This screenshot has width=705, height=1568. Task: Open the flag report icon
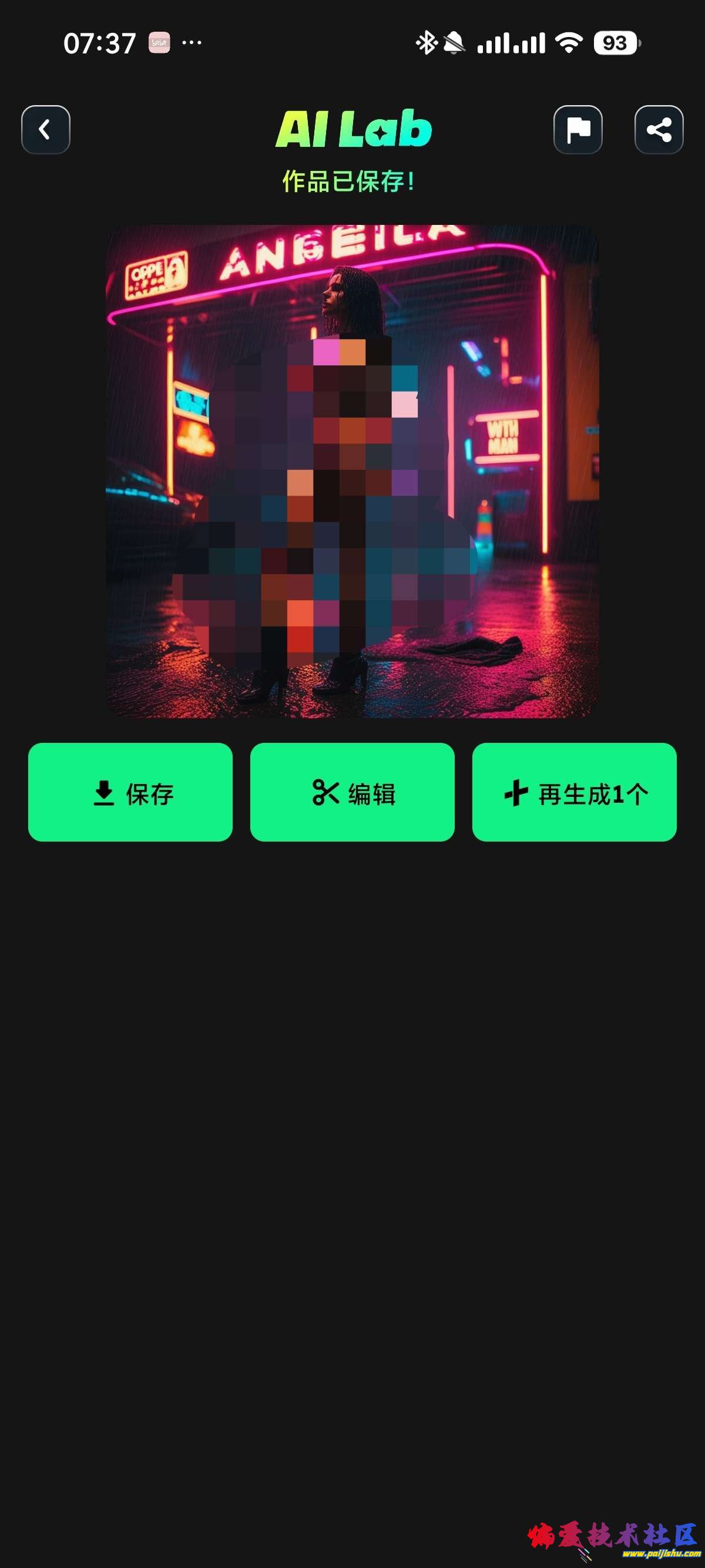[x=578, y=130]
